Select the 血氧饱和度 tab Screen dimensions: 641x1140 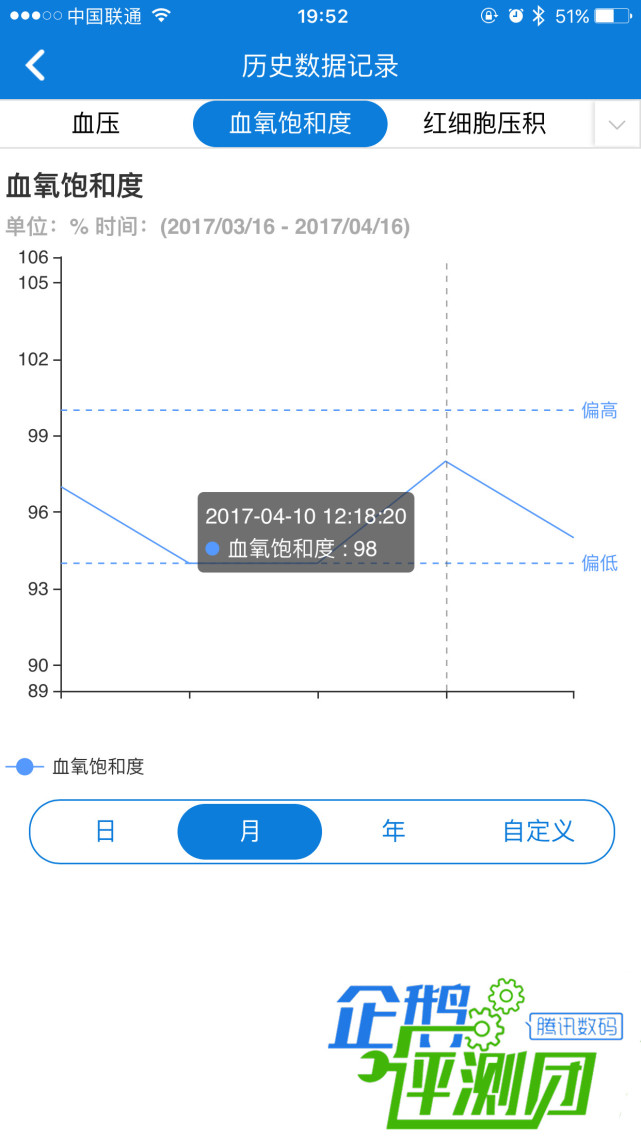[290, 124]
